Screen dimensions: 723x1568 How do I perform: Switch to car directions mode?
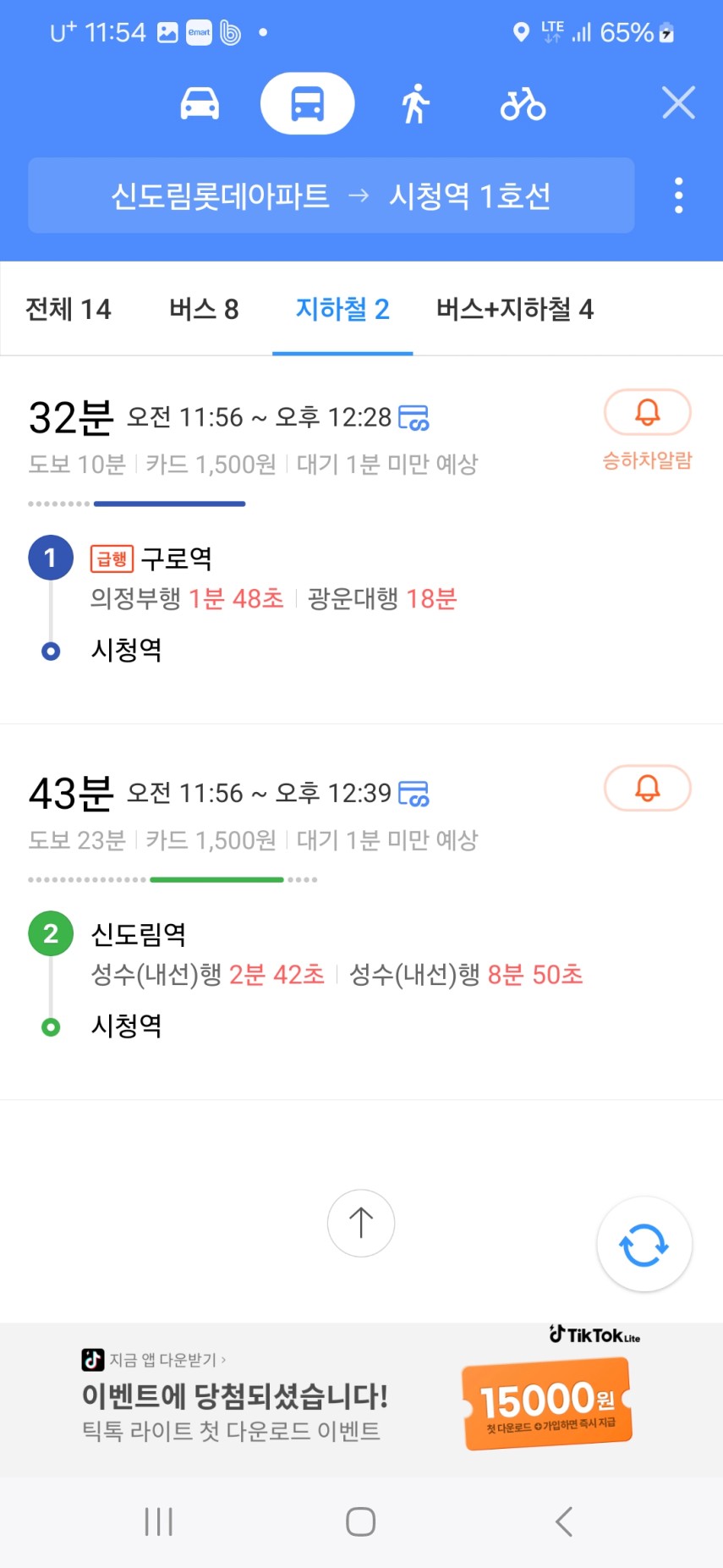click(200, 104)
